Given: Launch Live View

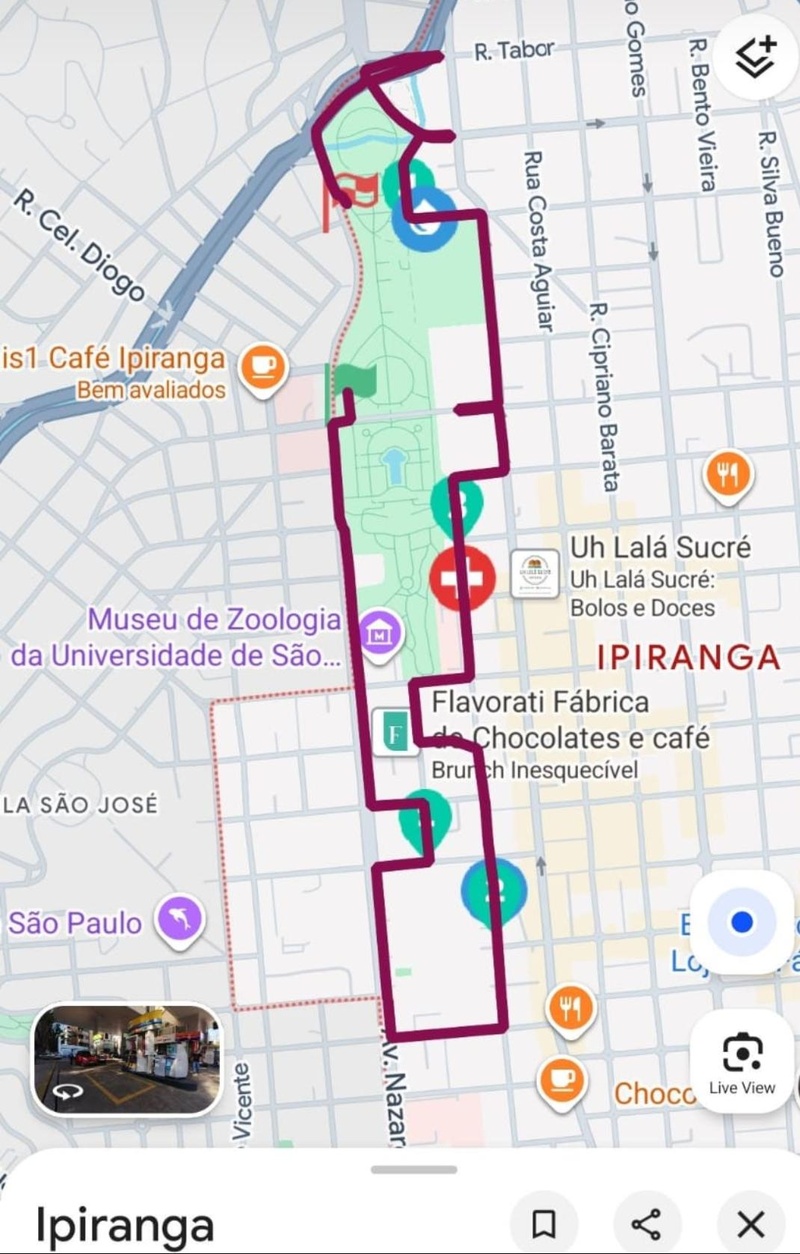Looking at the screenshot, I should (741, 1060).
